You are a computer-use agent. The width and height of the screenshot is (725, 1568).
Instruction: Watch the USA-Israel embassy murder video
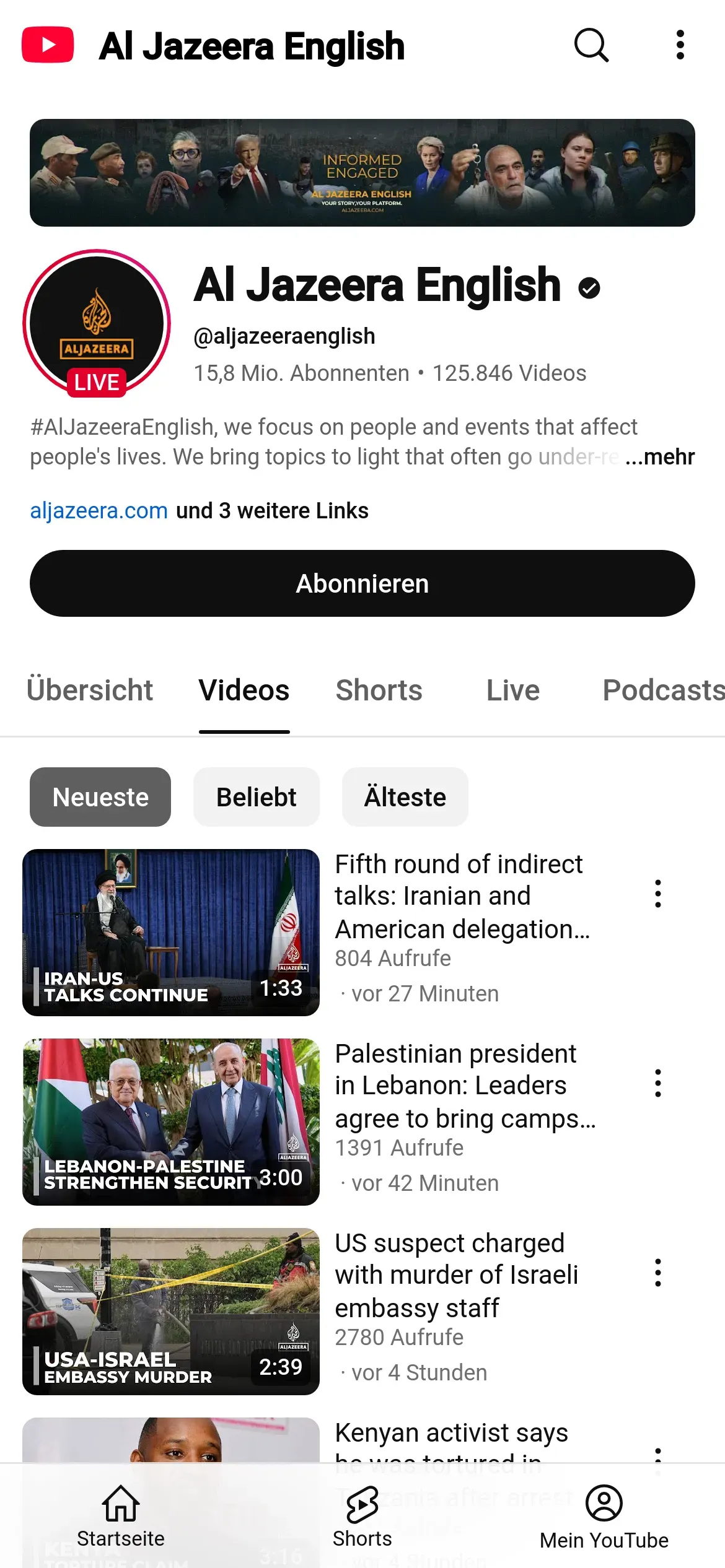(171, 1311)
